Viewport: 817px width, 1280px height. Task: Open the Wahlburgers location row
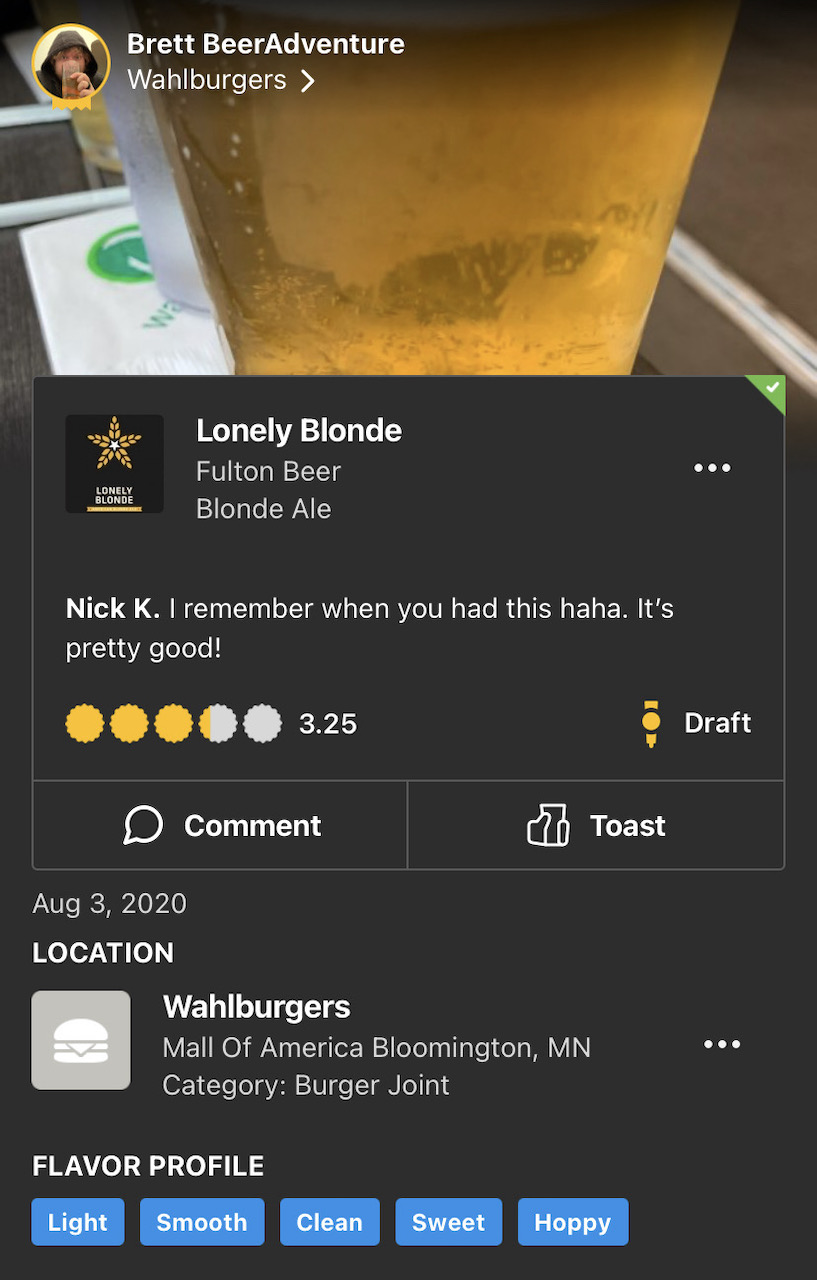[x=256, y=1007]
